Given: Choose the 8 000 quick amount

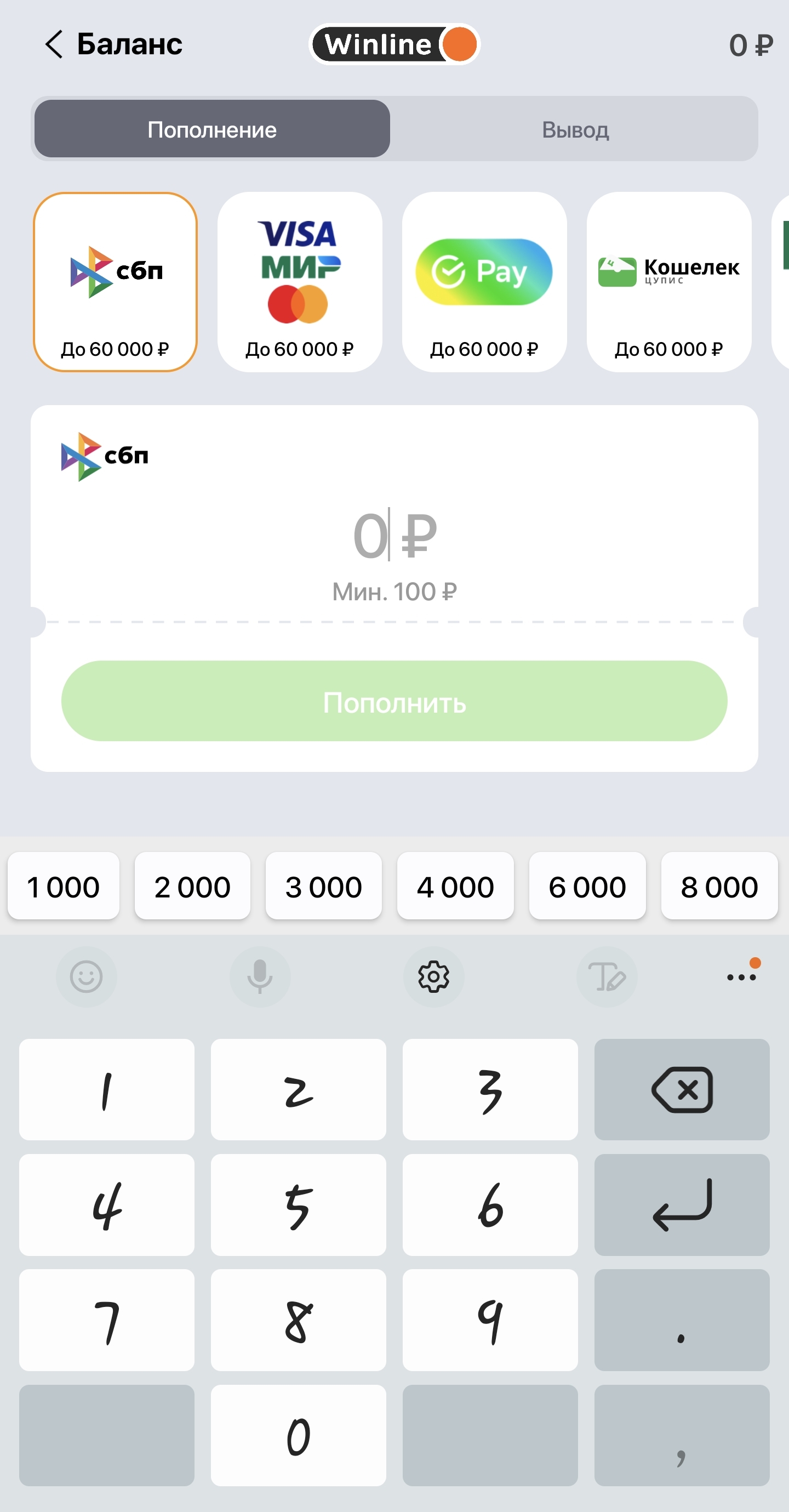Looking at the screenshot, I should pos(719,886).
